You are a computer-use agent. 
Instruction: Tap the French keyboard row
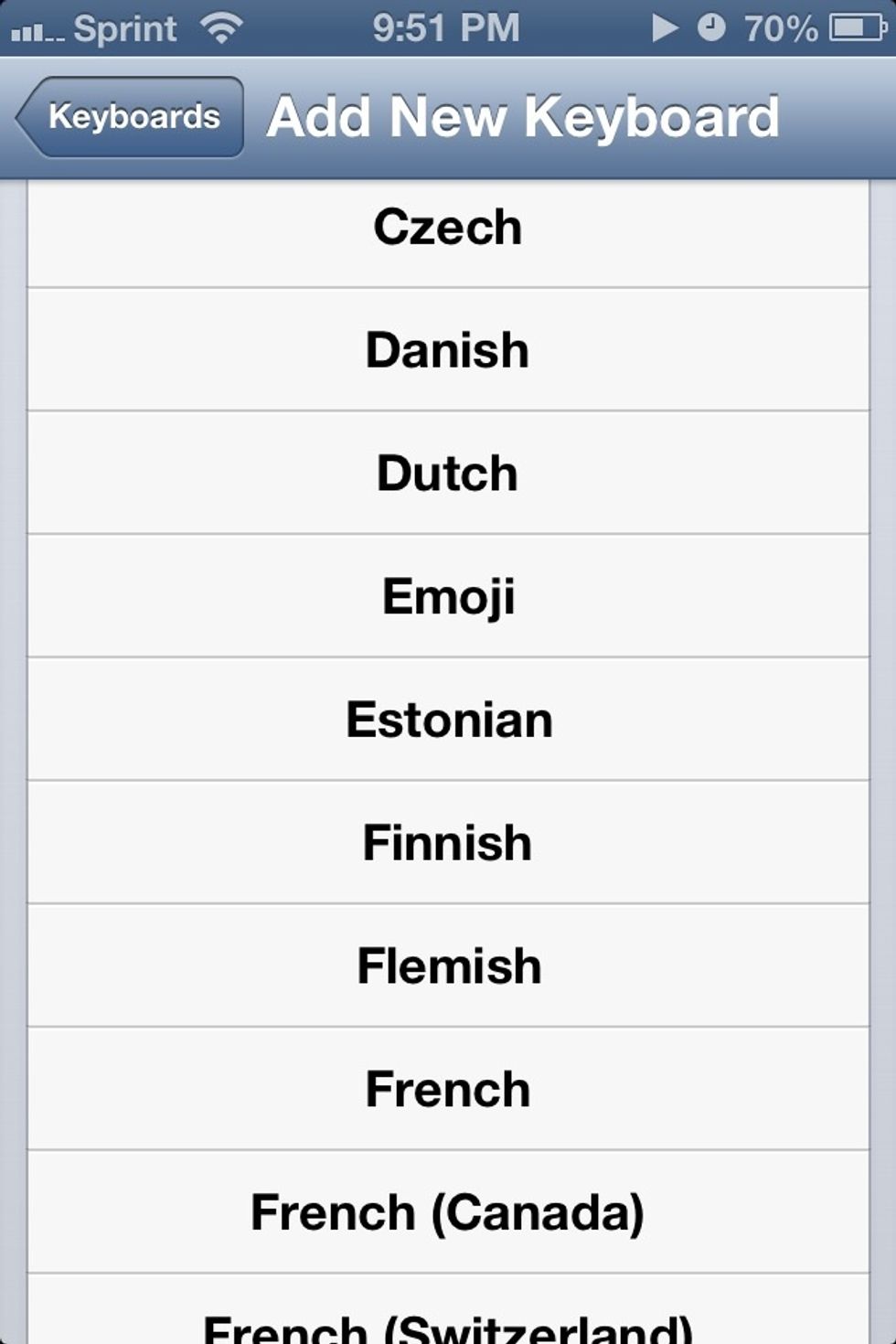447,1090
